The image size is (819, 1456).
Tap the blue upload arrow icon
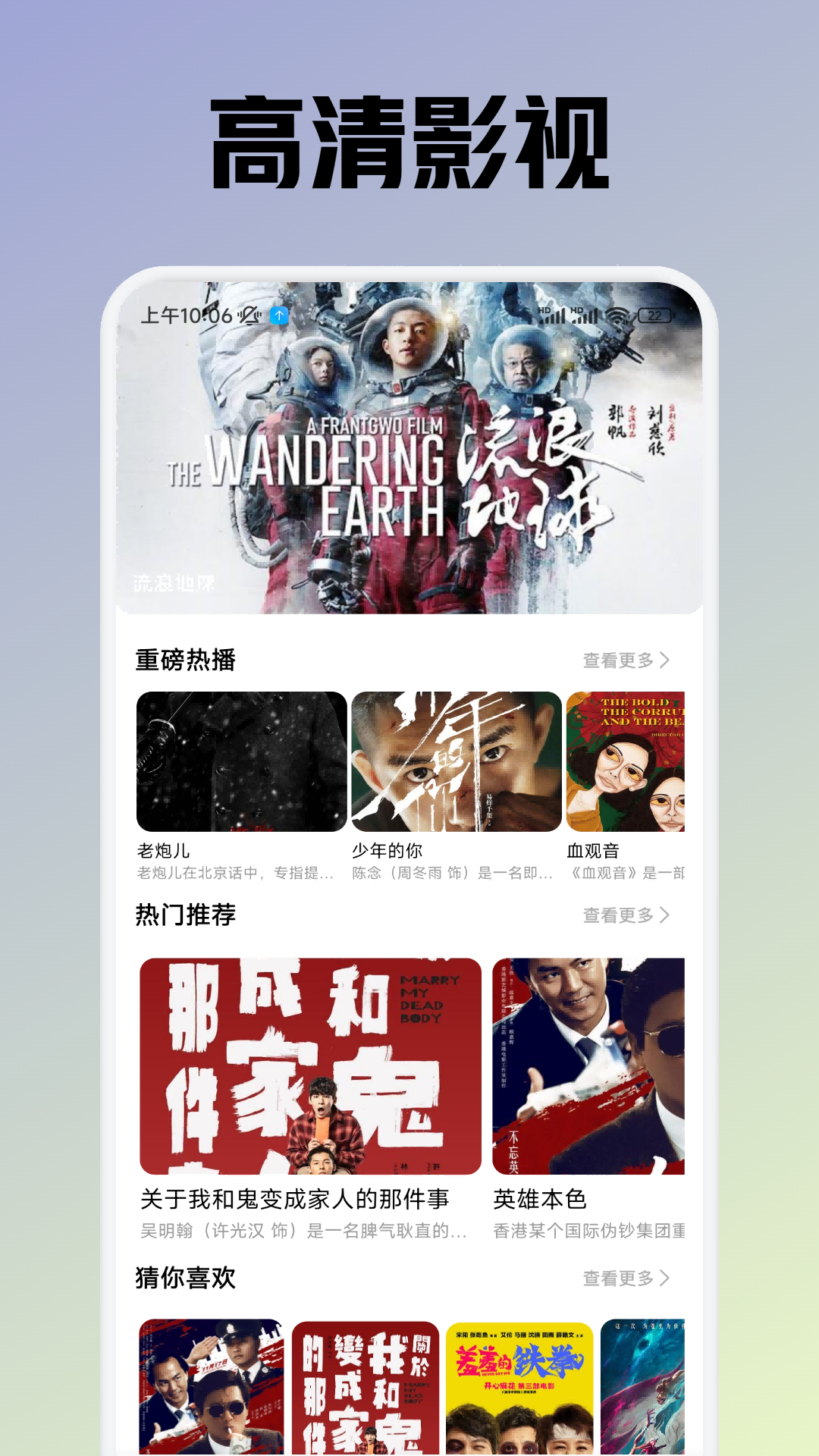tap(279, 315)
